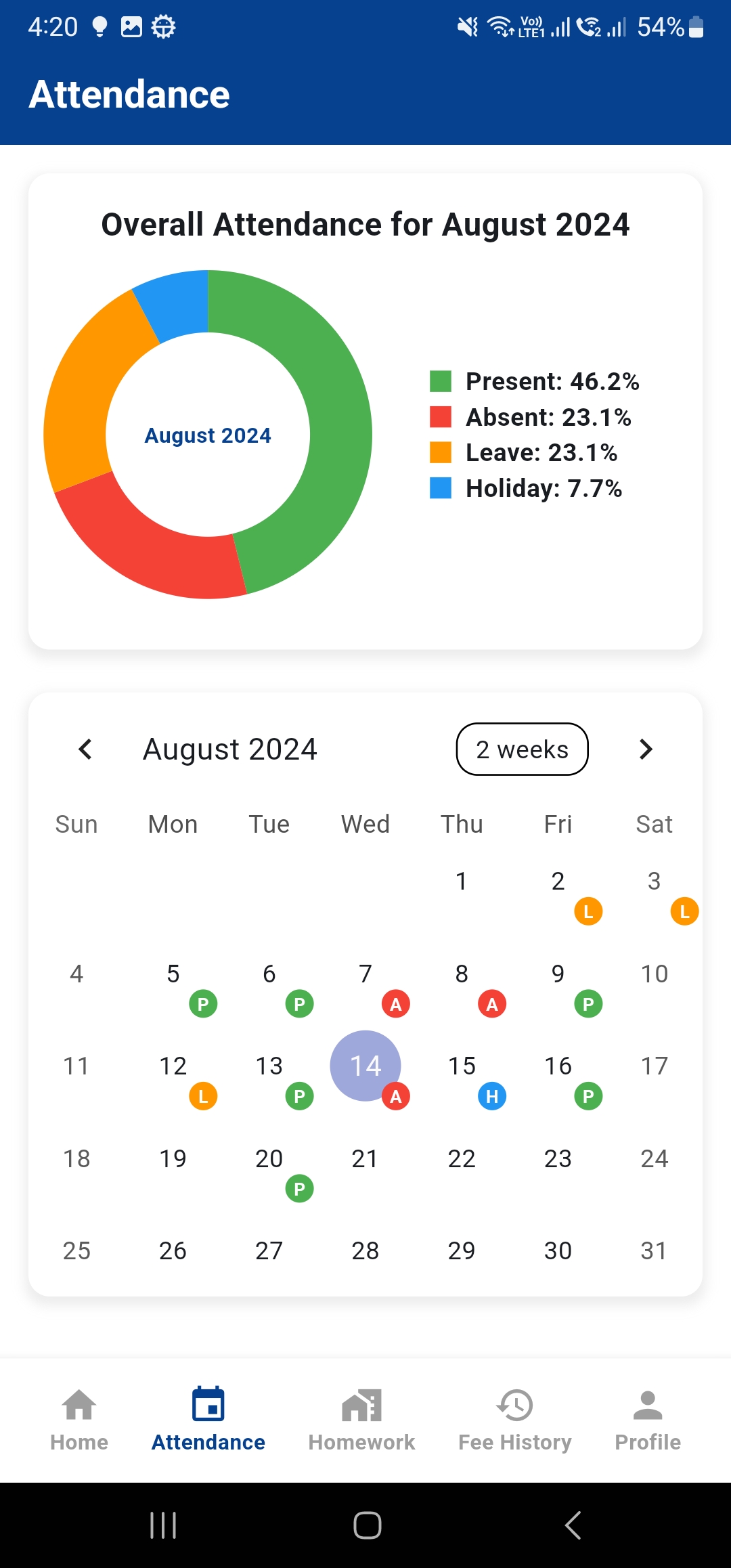731x1568 pixels.
Task: Select August 31 on the calendar
Action: point(655,1251)
